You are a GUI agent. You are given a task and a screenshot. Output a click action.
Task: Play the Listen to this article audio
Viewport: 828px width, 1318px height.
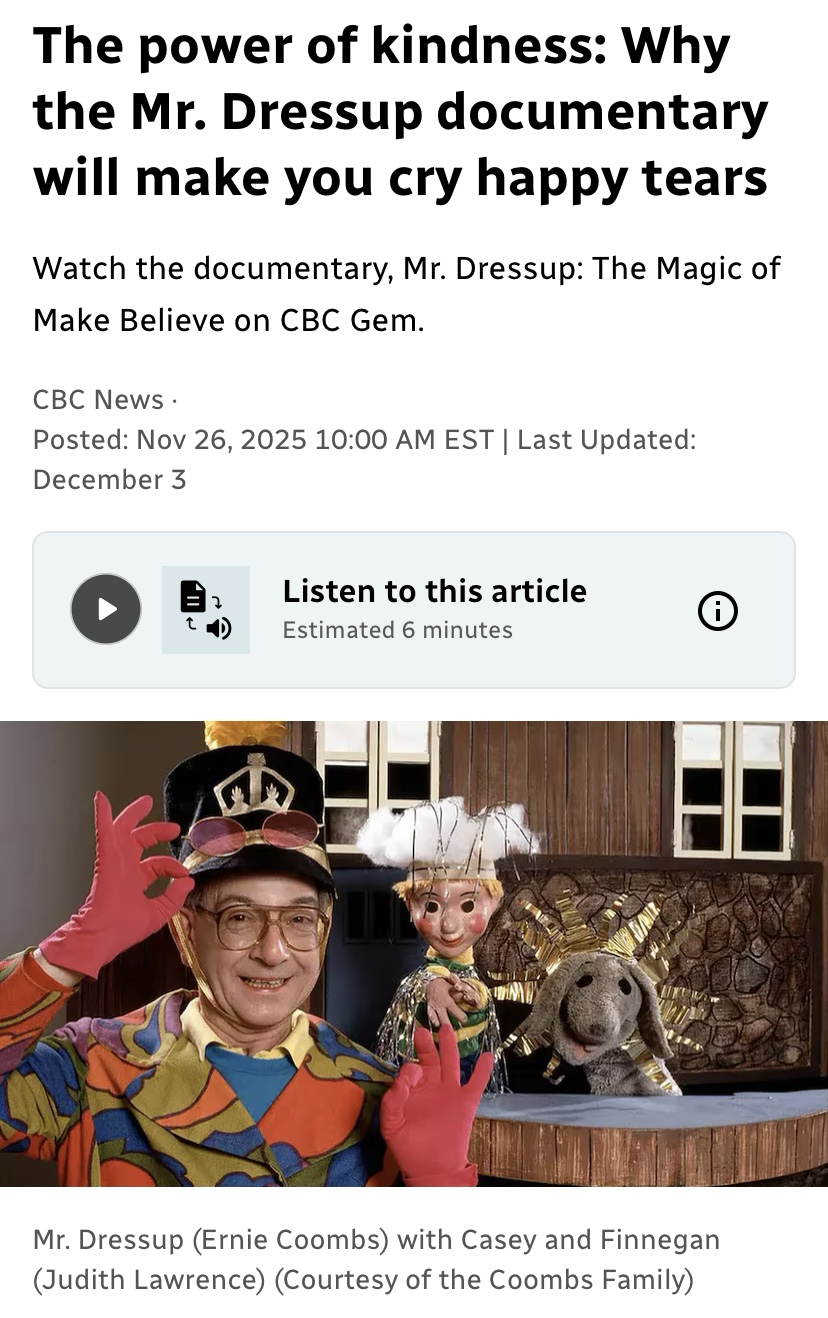click(x=106, y=609)
